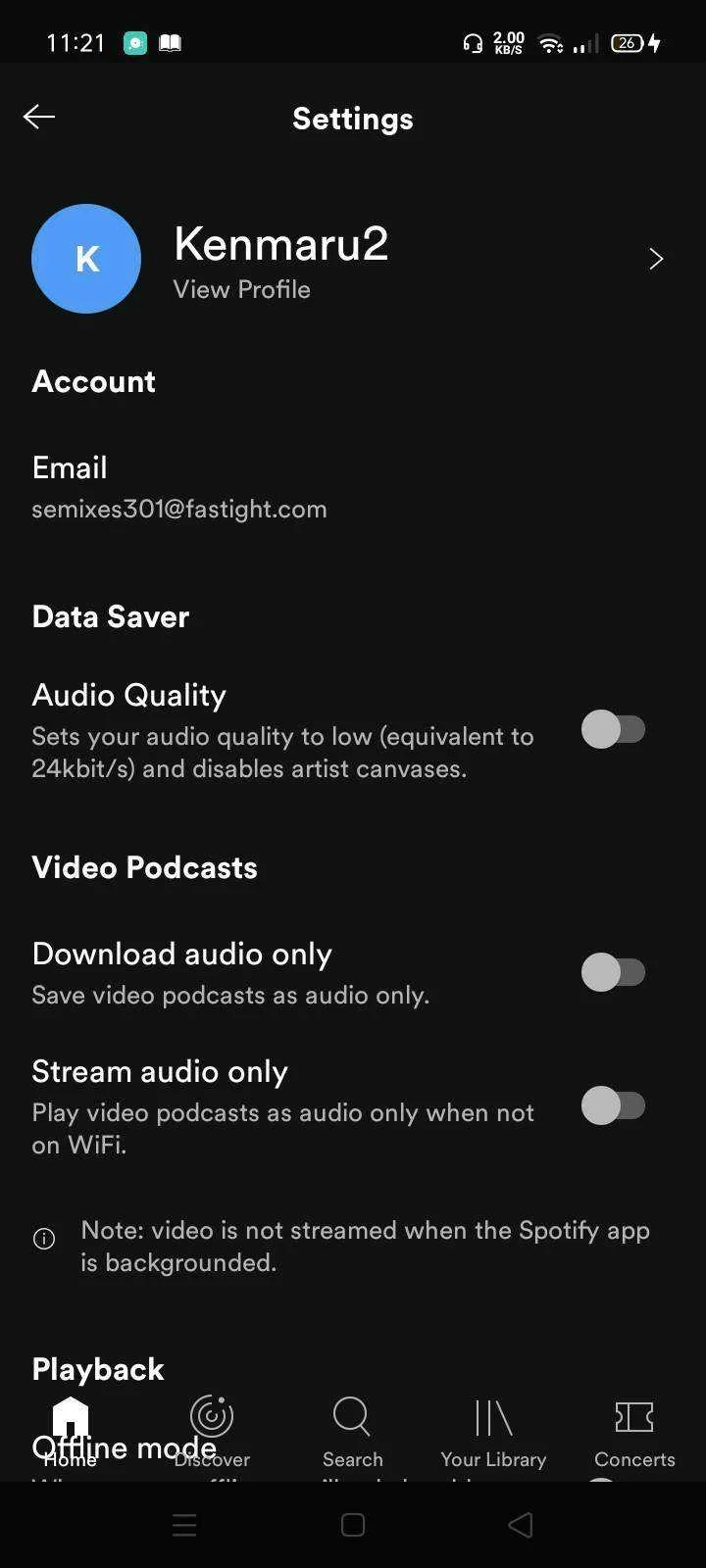Go back from Settings

(39, 118)
